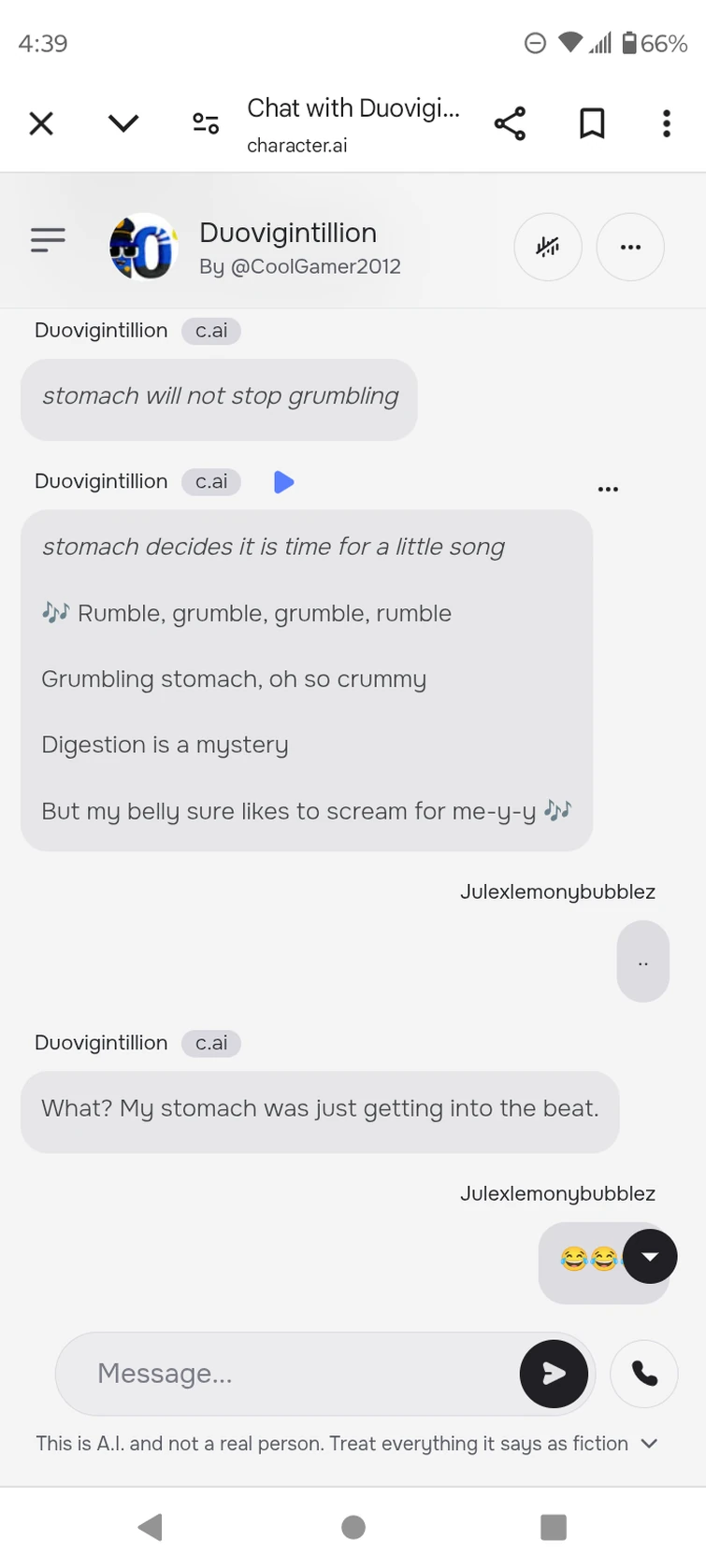Open chat options next to Duovigintillion
Viewport: 706px width, 1568px height.
tap(630, 247)
